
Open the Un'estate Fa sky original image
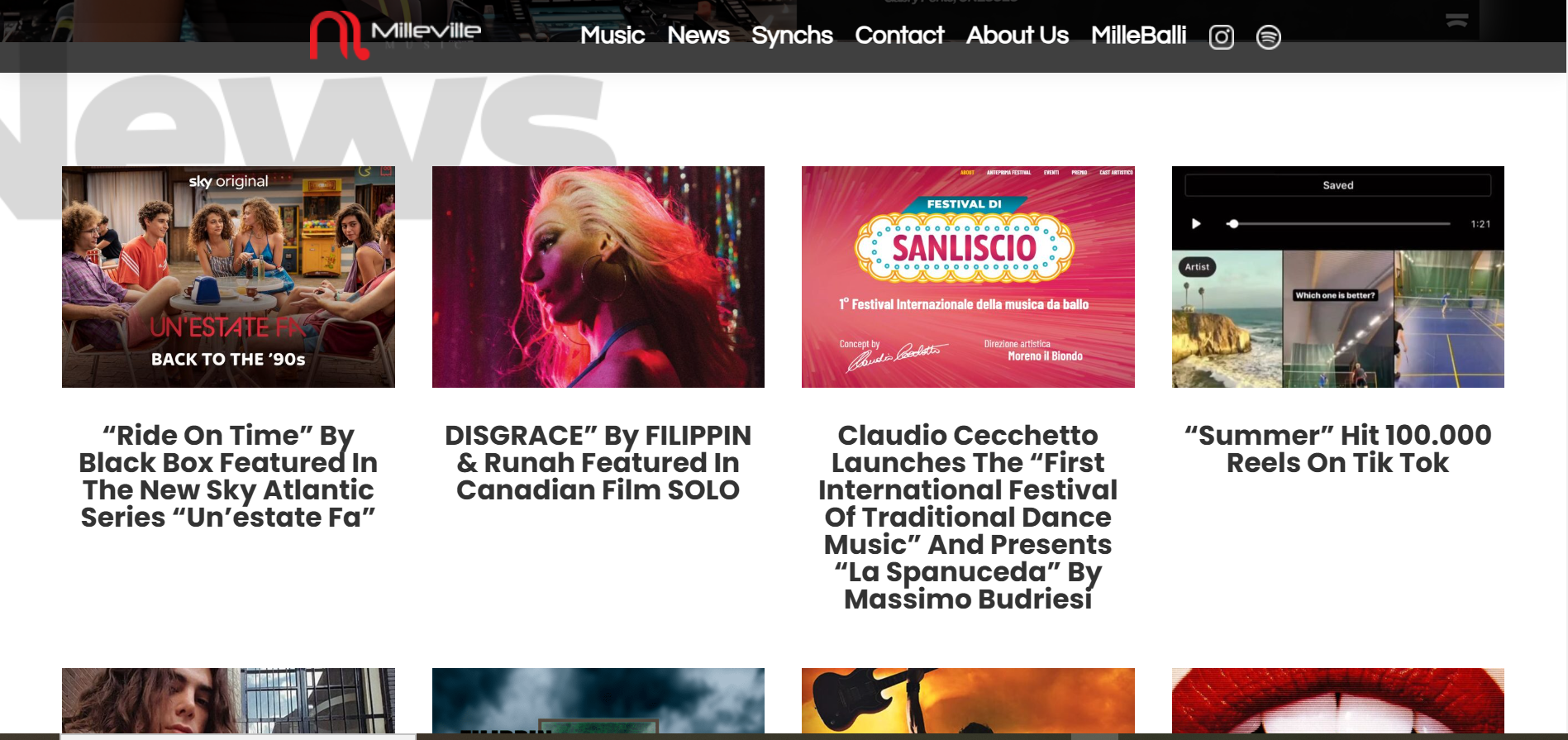pyautogui.click(x=228, y=277)
